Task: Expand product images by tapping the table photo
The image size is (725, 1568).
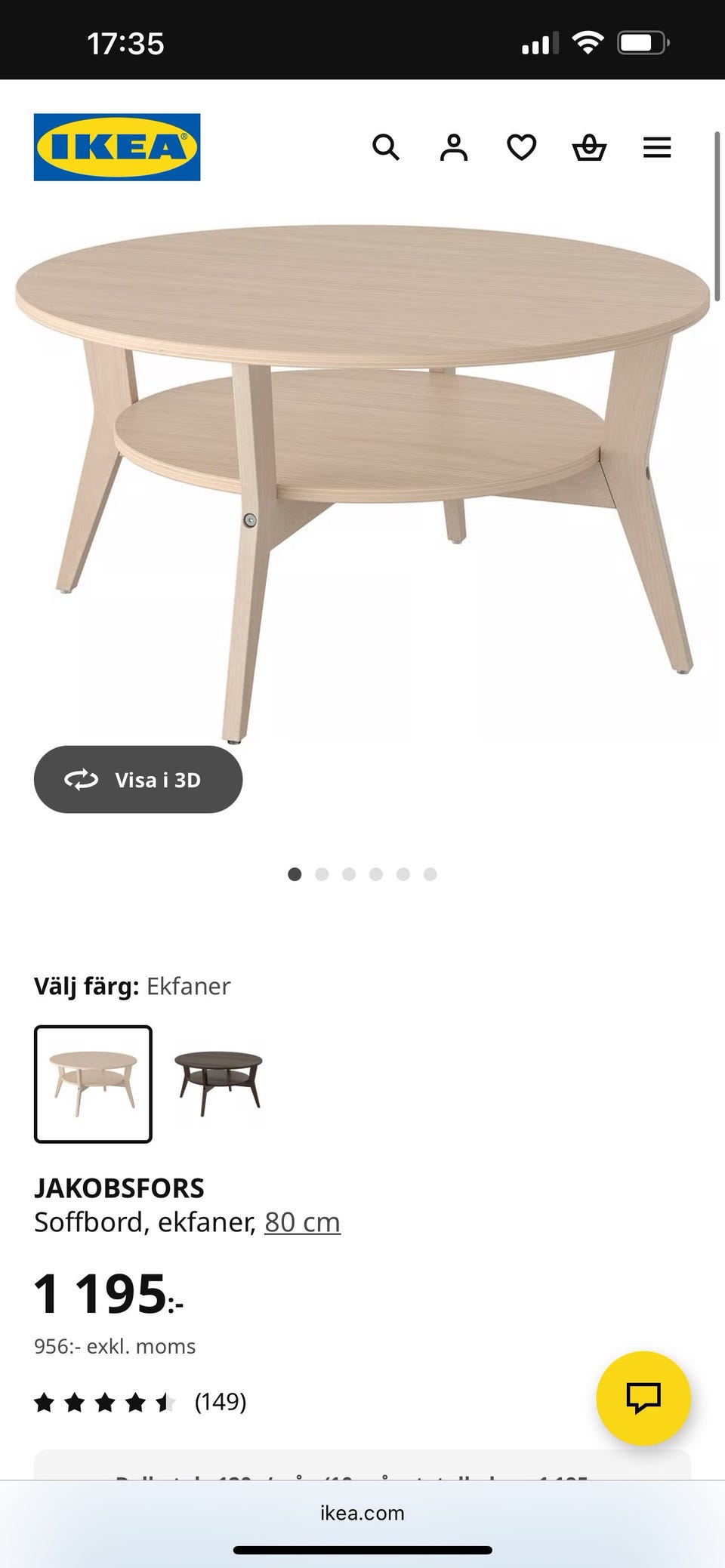Action: click(x=362, y=468)
